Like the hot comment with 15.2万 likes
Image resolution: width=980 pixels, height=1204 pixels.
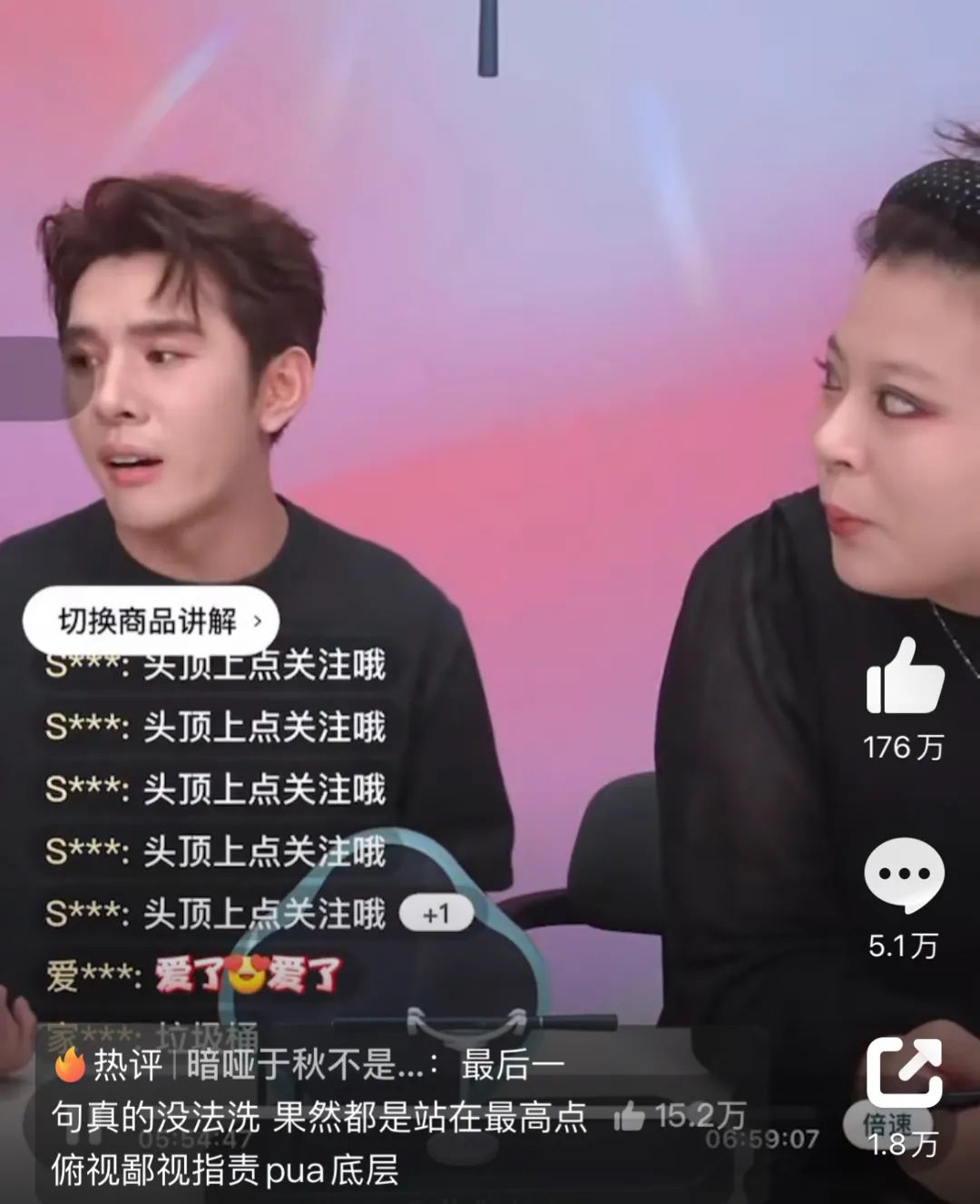coord(630,1117)
